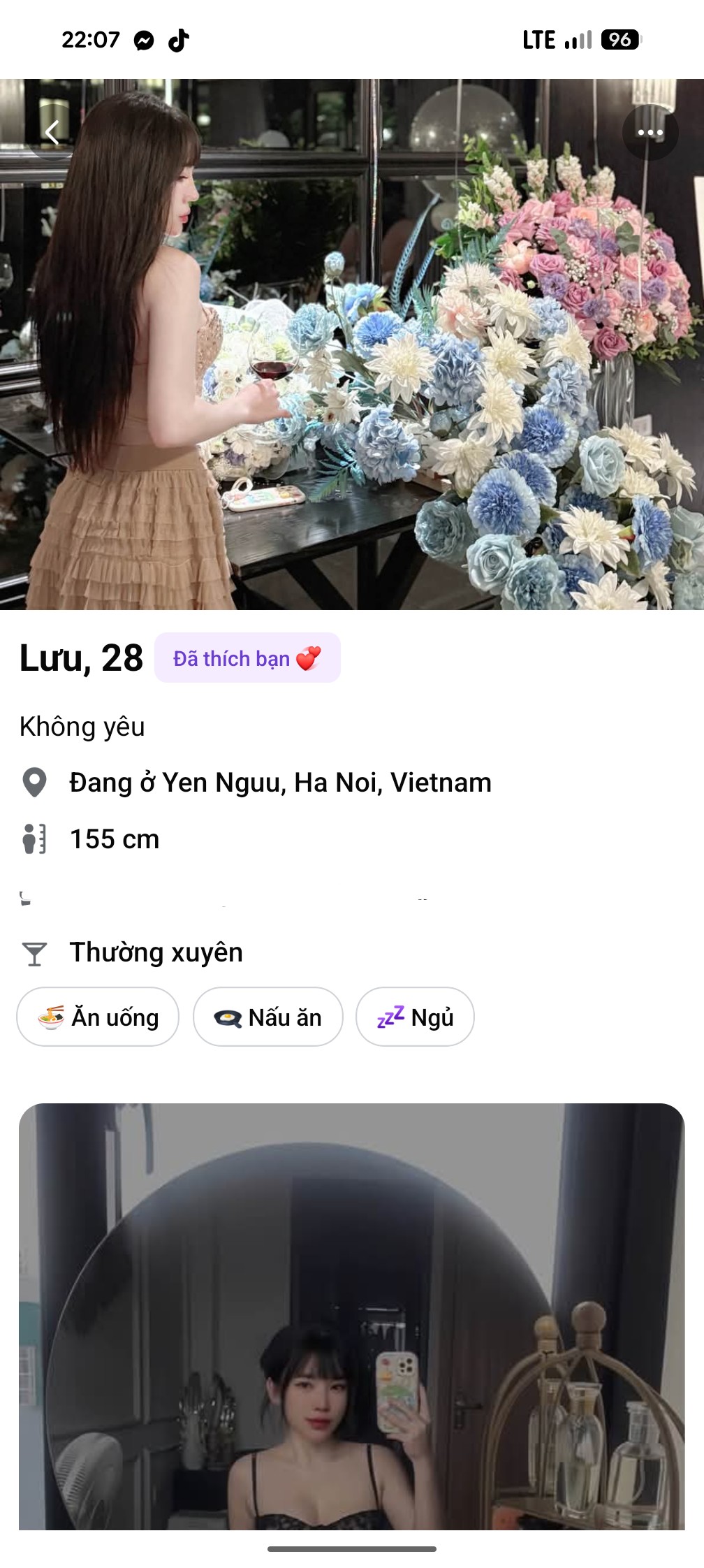Open the three-dot overflow menu

point(650,133)
